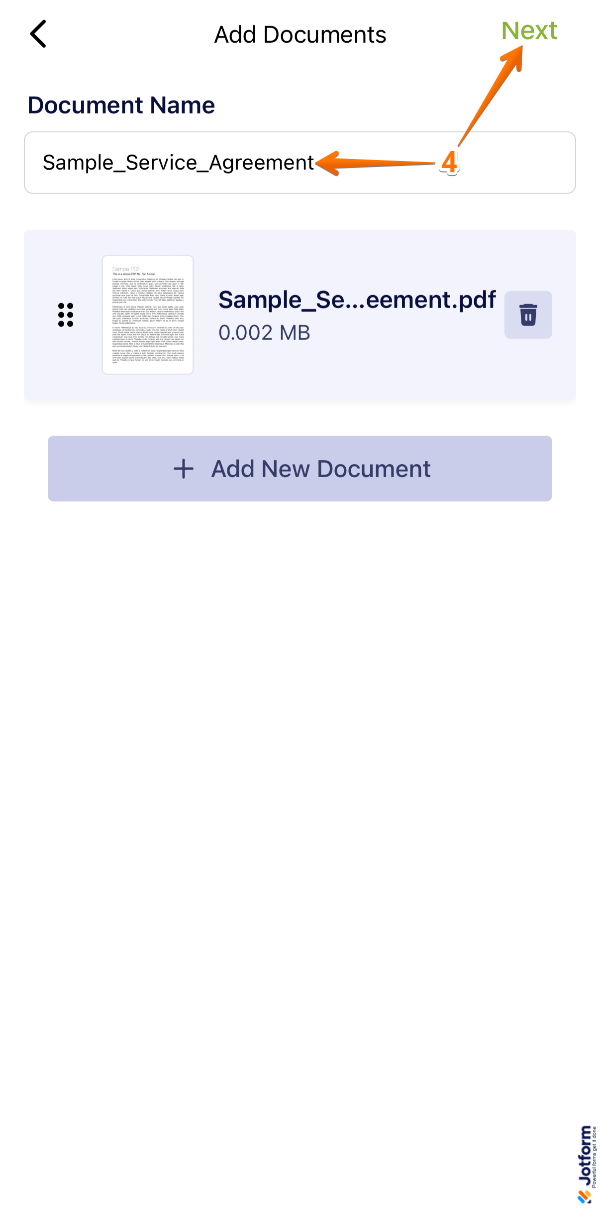Viewport: 600px width, 1219px height.
Task: Tap the Add New Document button
Action: tap(300, 469)
